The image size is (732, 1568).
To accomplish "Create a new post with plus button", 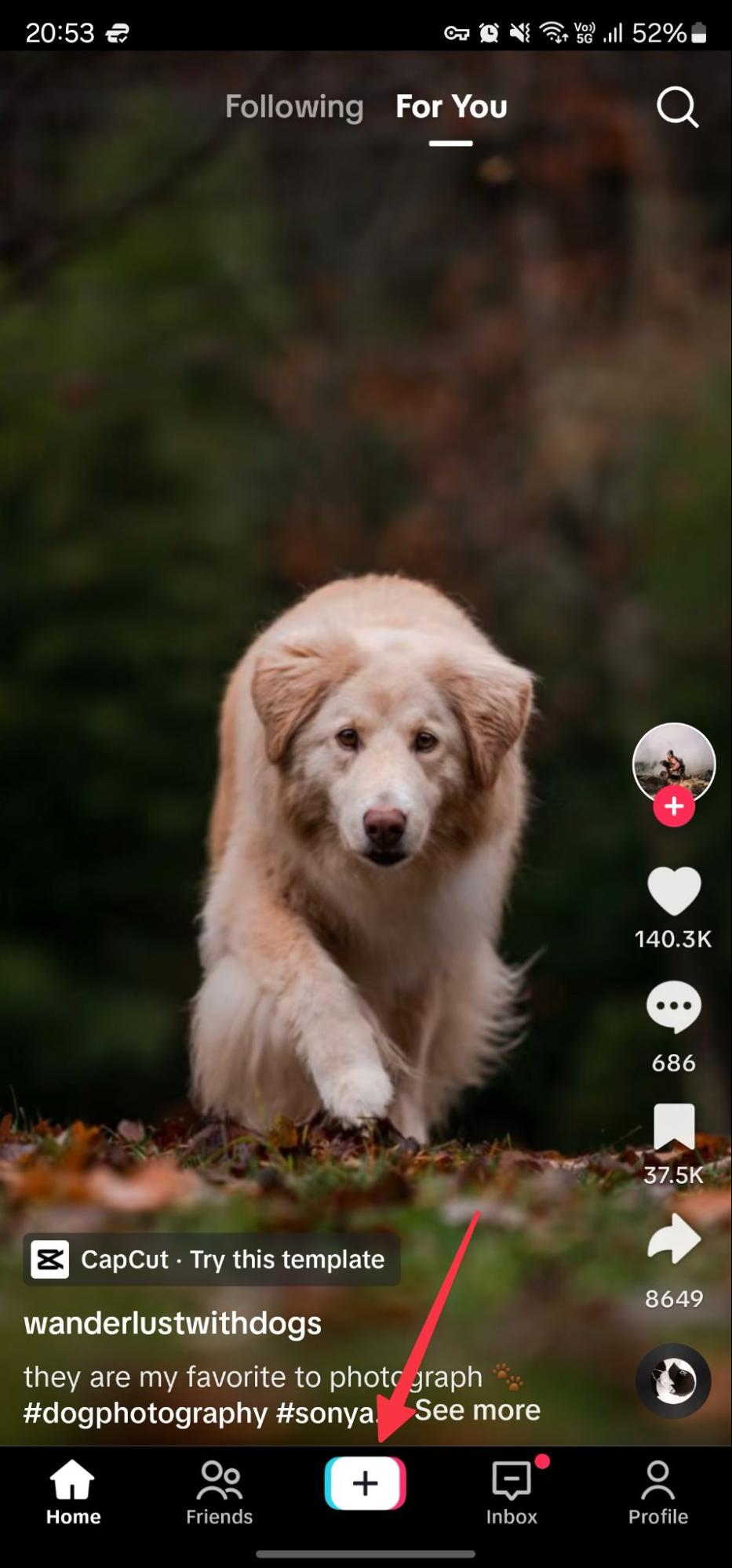I will (365, 1483).
